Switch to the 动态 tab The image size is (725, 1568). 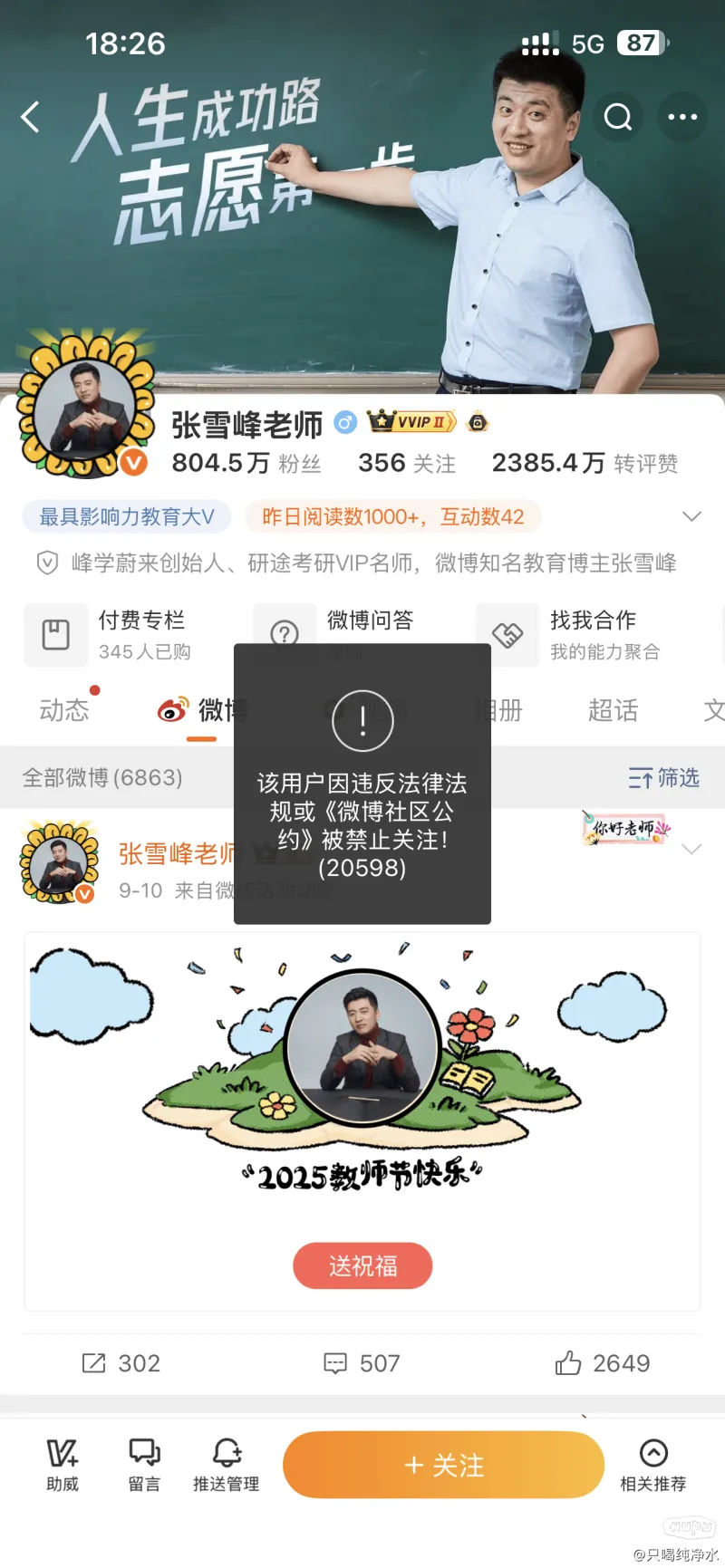(64, 710)
